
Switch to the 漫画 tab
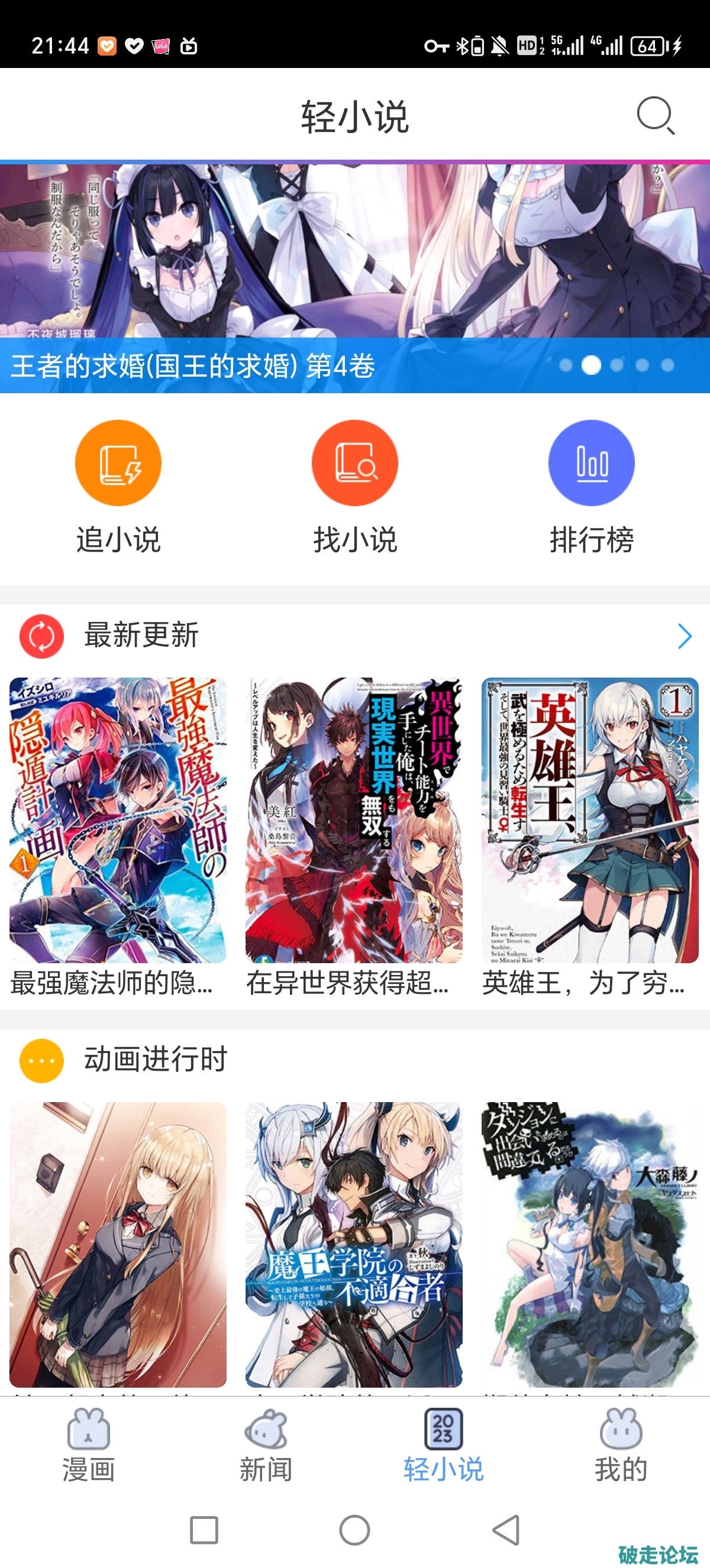tap(89, 1446)
